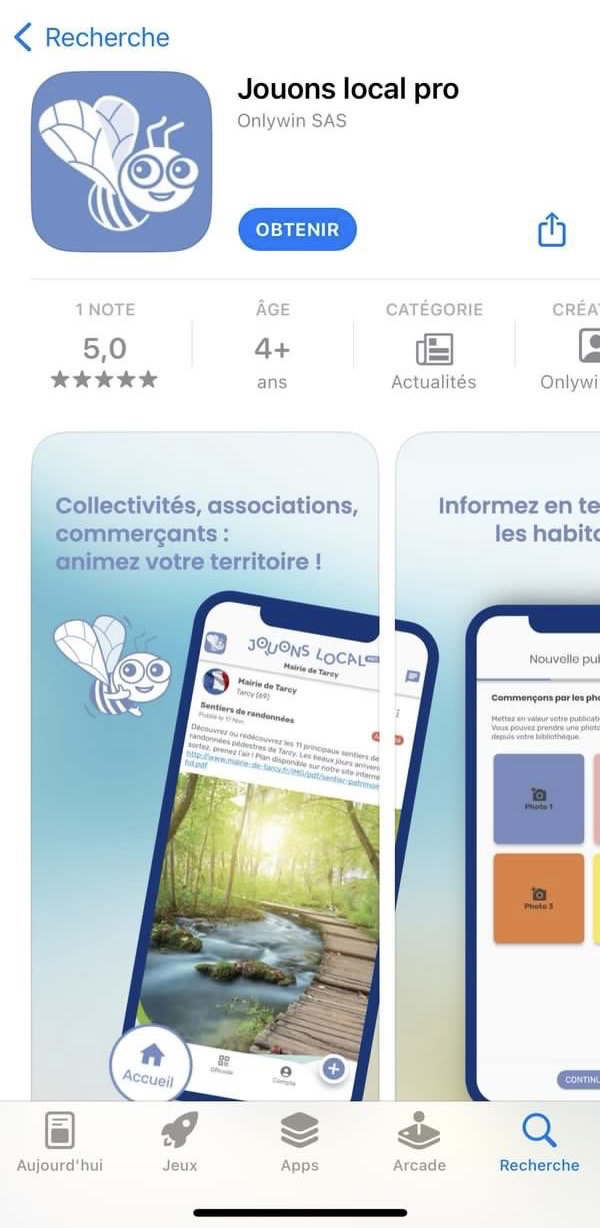Tap OBTENIR to download the app

point(297,230)
